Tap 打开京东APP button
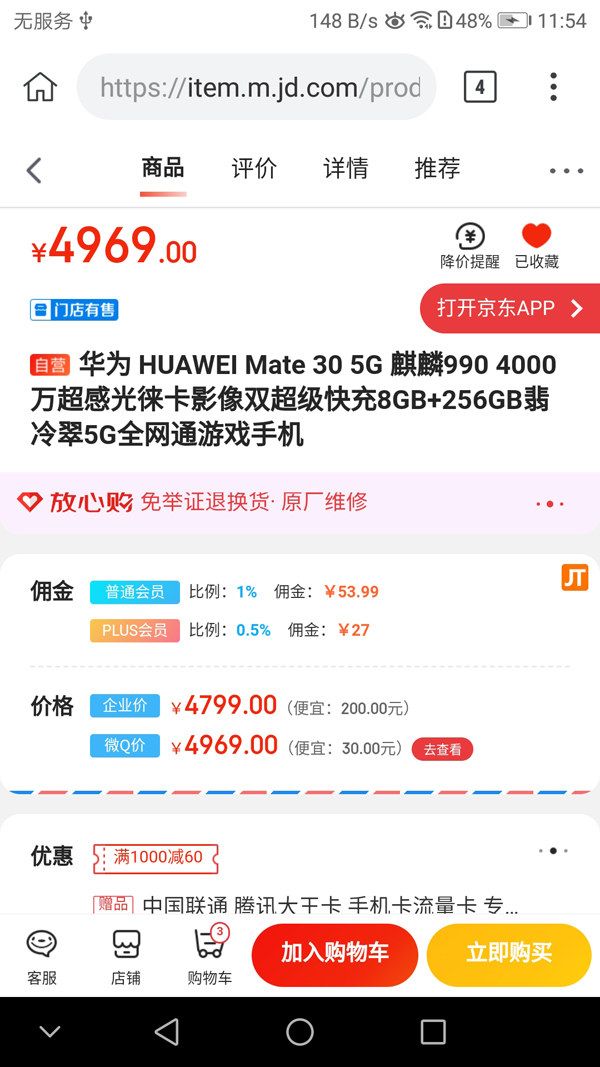 (510, 308)
